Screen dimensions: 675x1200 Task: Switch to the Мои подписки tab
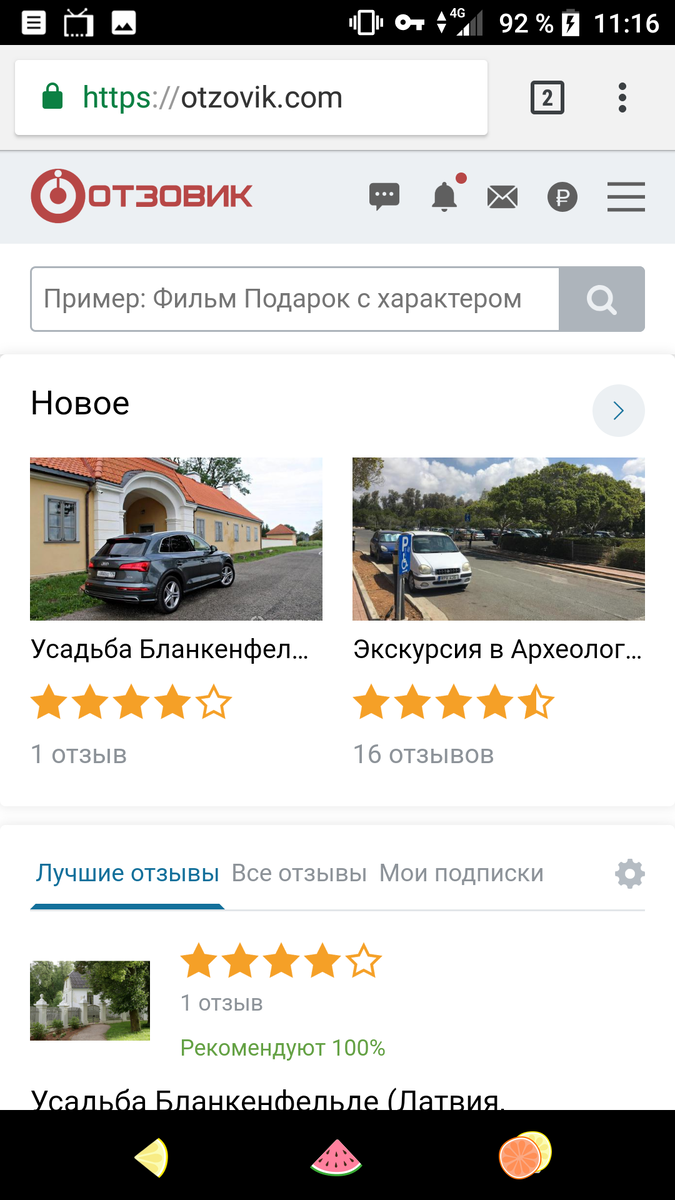(x=461, y=873)
